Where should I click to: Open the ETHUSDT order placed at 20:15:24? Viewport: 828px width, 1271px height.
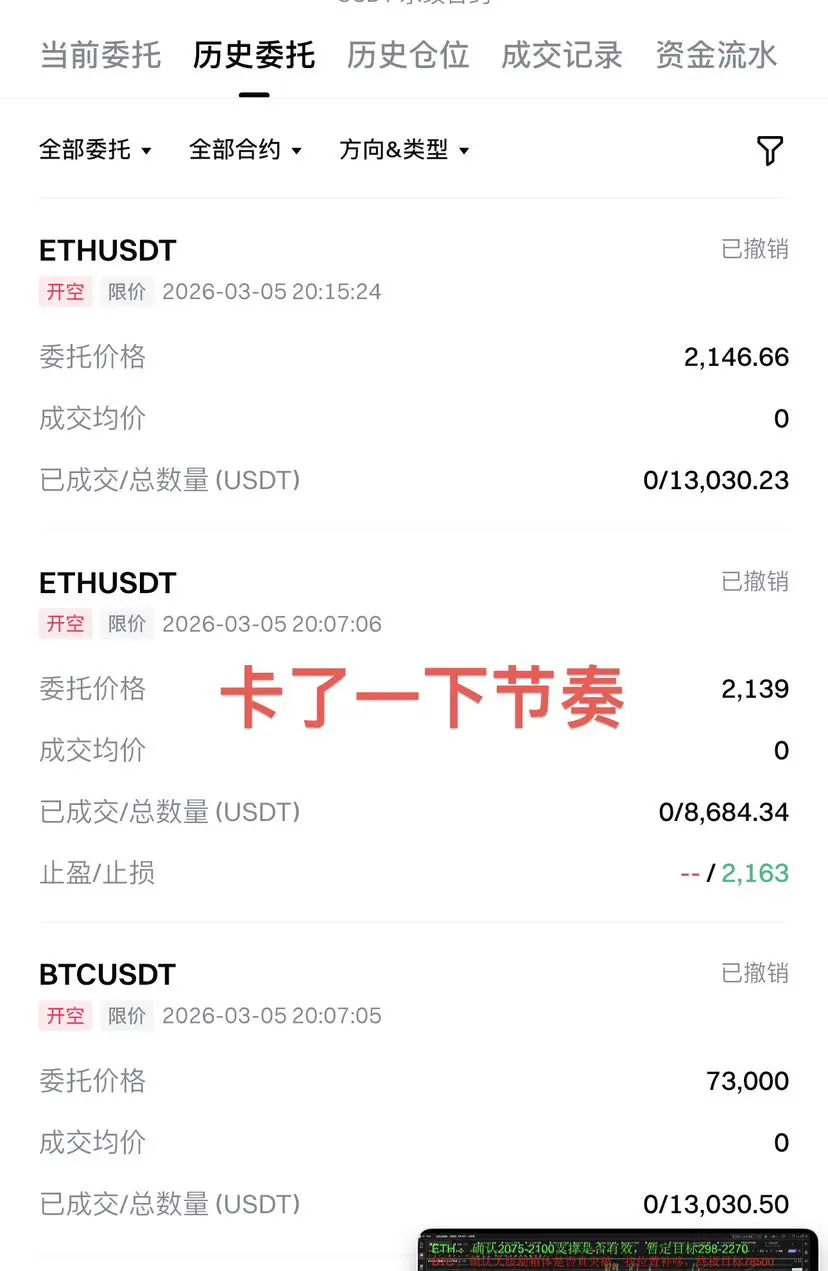tap(108, 250)
